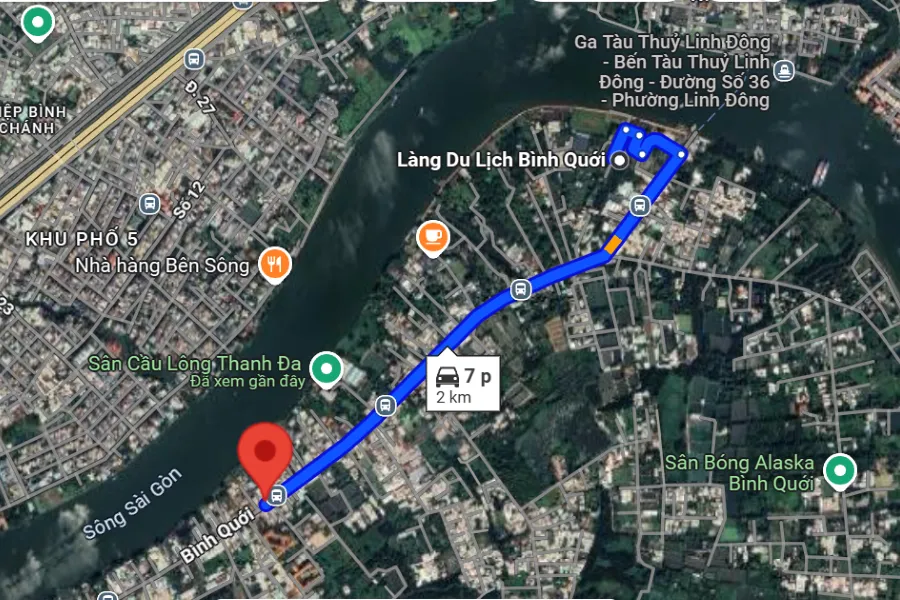Select the 7 p 2 km route label
Screen dimensions: 900x600
463,385
